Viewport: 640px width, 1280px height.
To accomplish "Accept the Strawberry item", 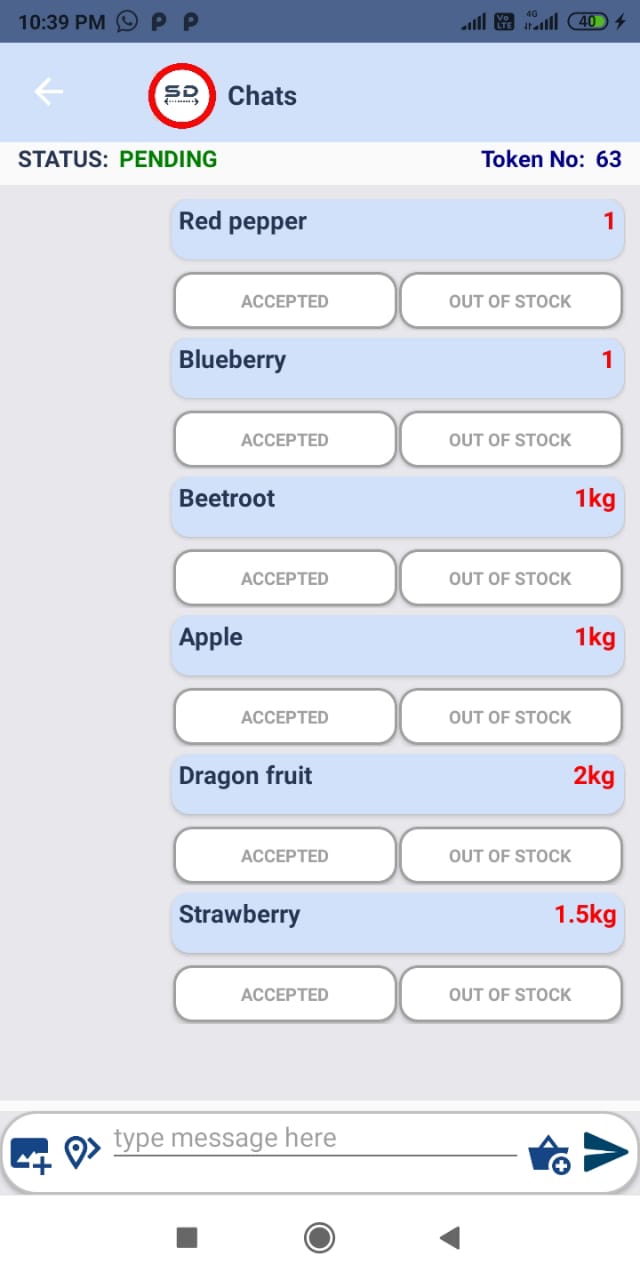I will click(285, 995).
